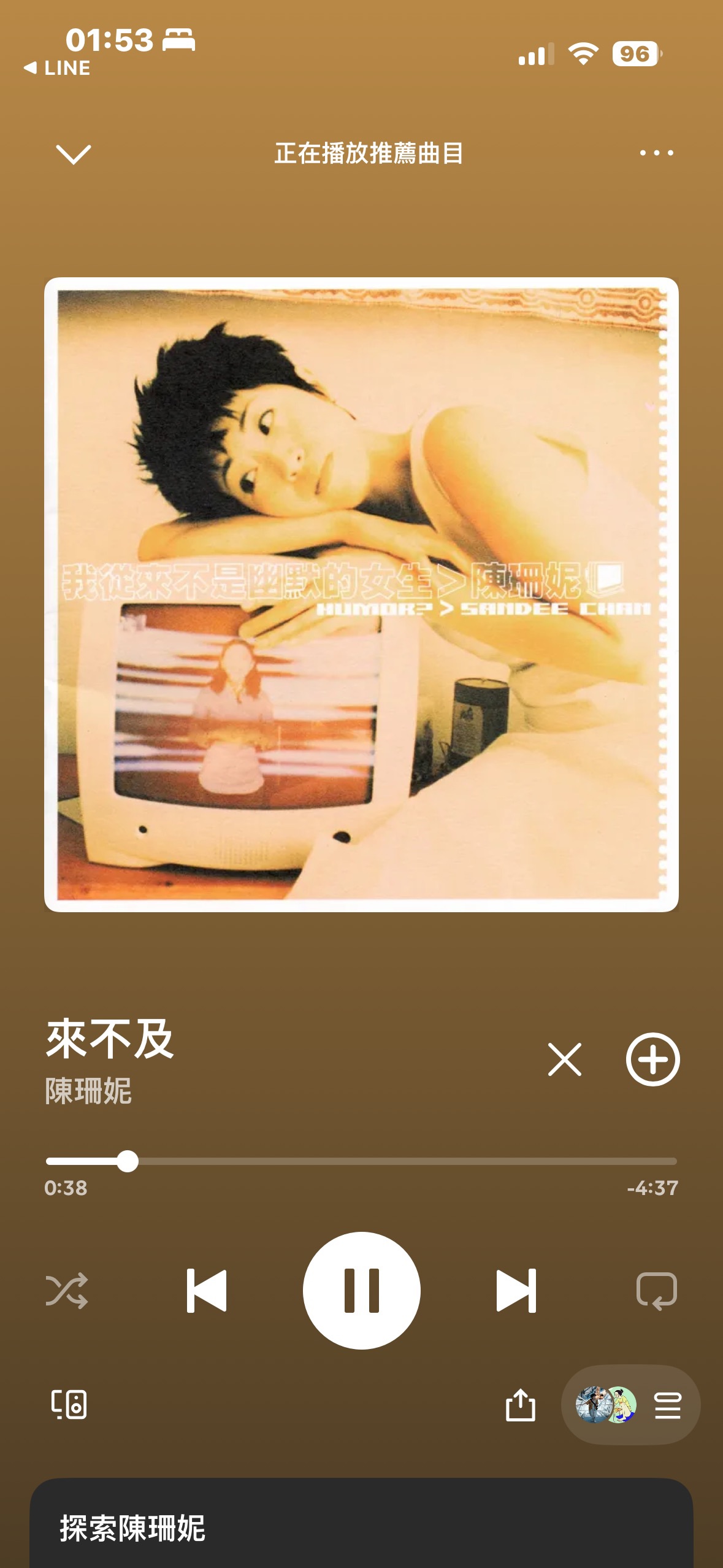Screen dimensions: 723x1568
Task: Open the connect to a device menu
Action: (69, 1405)
